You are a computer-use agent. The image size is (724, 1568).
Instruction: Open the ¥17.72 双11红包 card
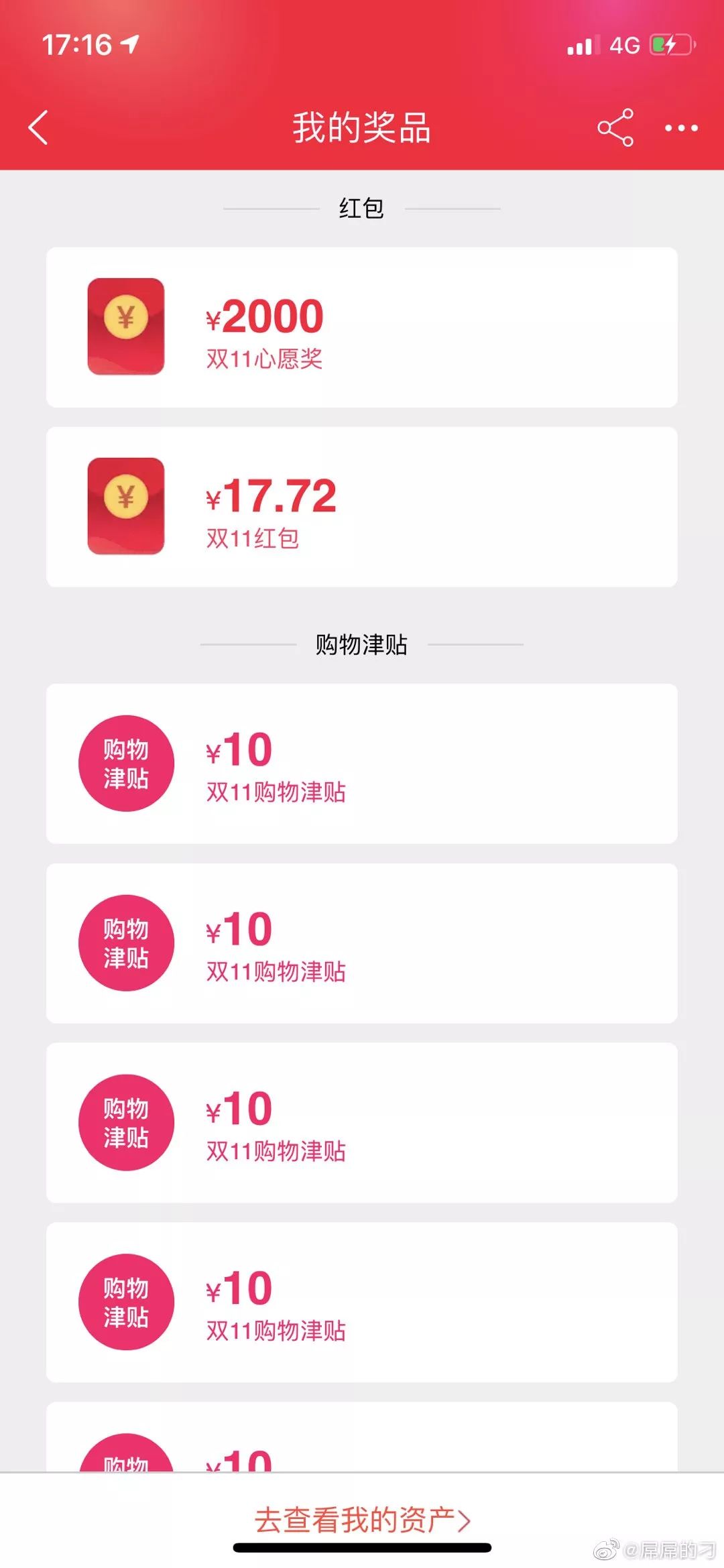(362, 507)
